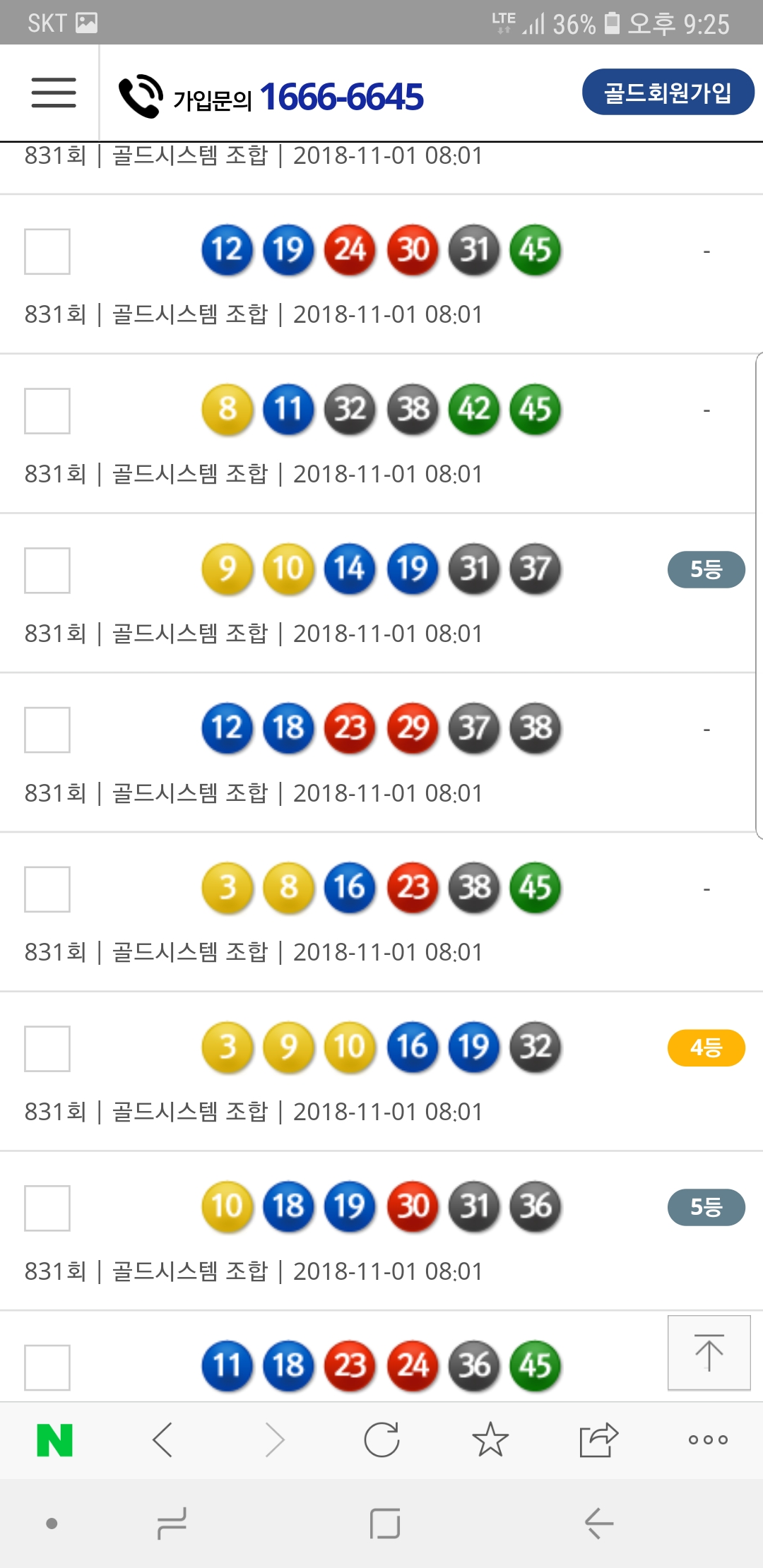Select the 4등 row checkbox 3 9 10 16 19 32
This screenshot has width=763, height=1568.
tap(47, 1049)
